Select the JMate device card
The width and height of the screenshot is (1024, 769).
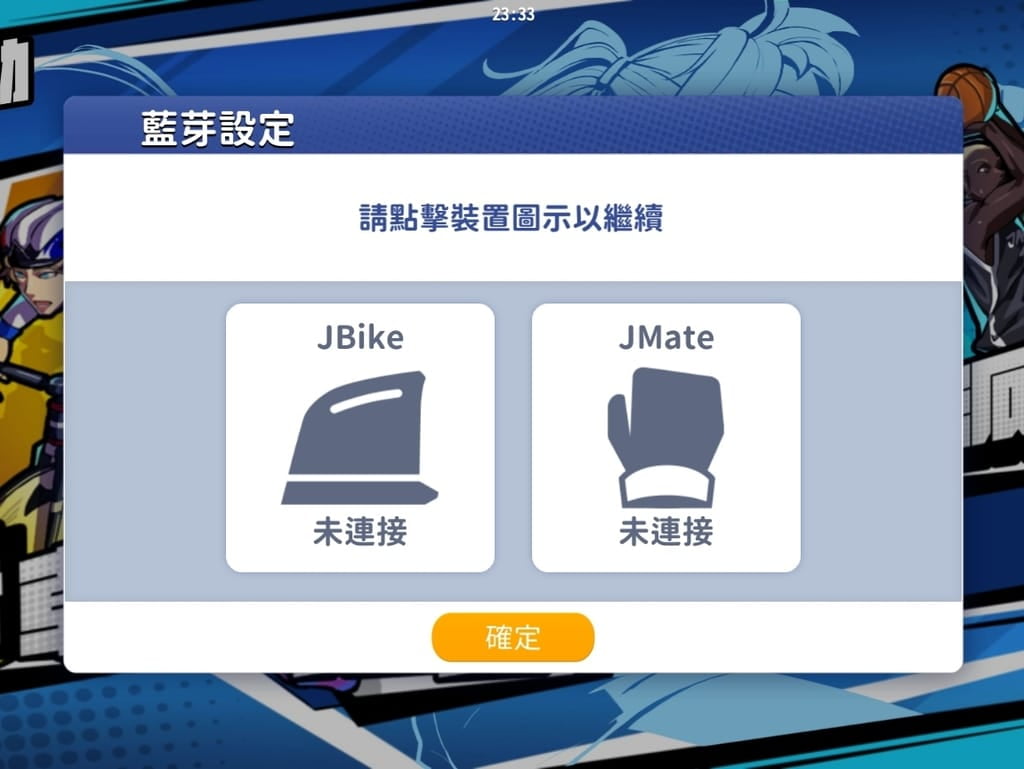[665, 438]
